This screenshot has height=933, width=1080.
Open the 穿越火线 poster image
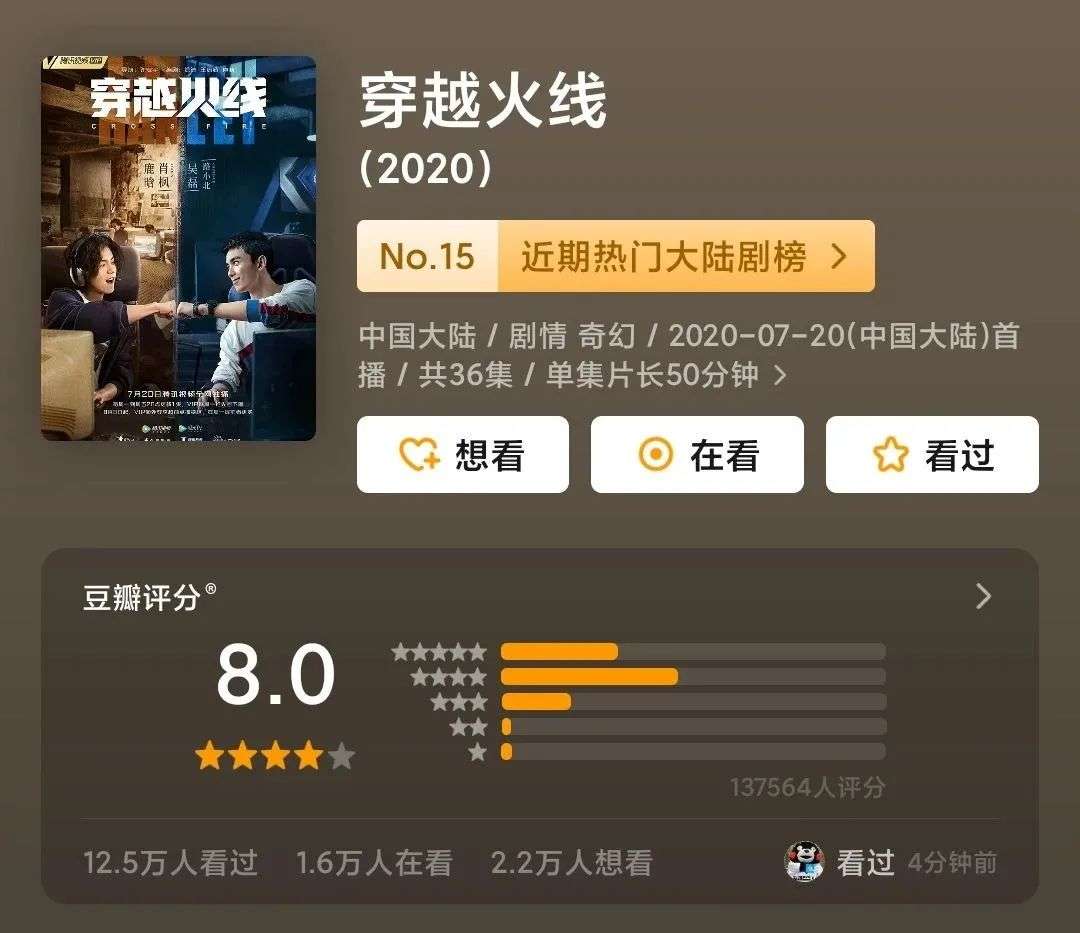tap(178, 248)
